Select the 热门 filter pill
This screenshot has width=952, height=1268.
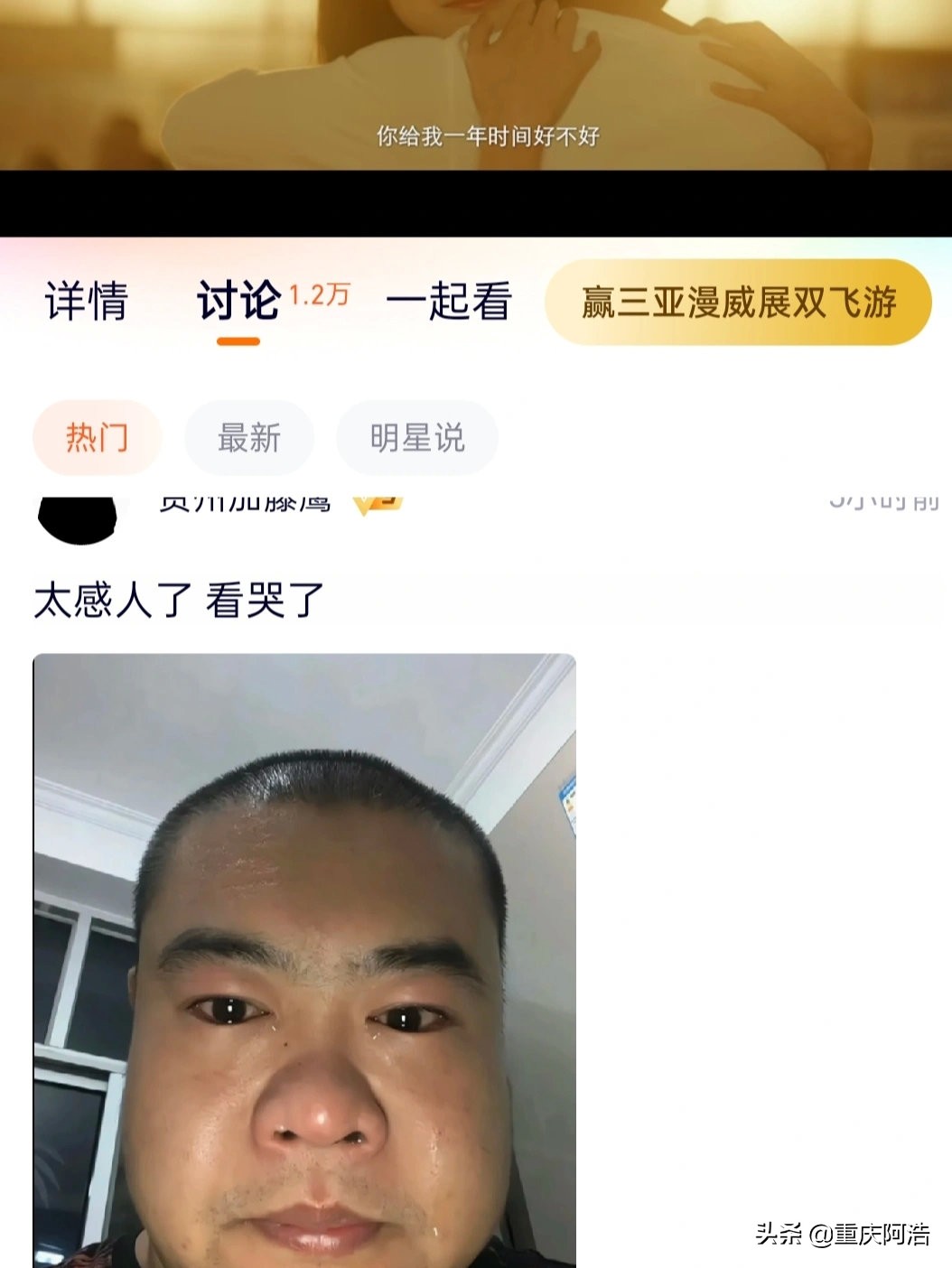click(98, 436)
